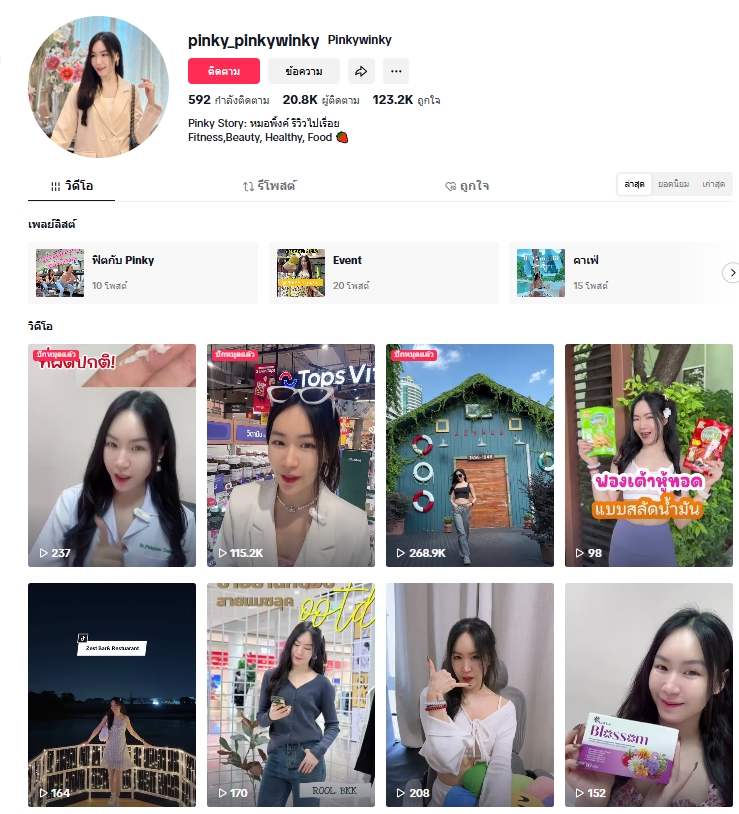Sort videos by เก่าสุด
This screenshot has height=814, width=739.
713,185
